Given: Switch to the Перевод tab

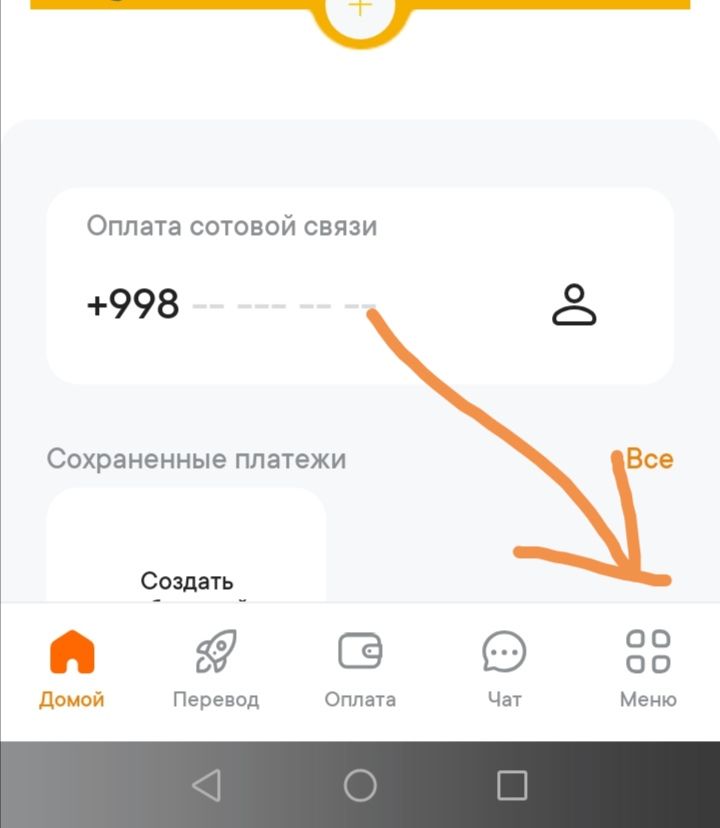Looking at the screenshot, I should [x=216, y=670].
